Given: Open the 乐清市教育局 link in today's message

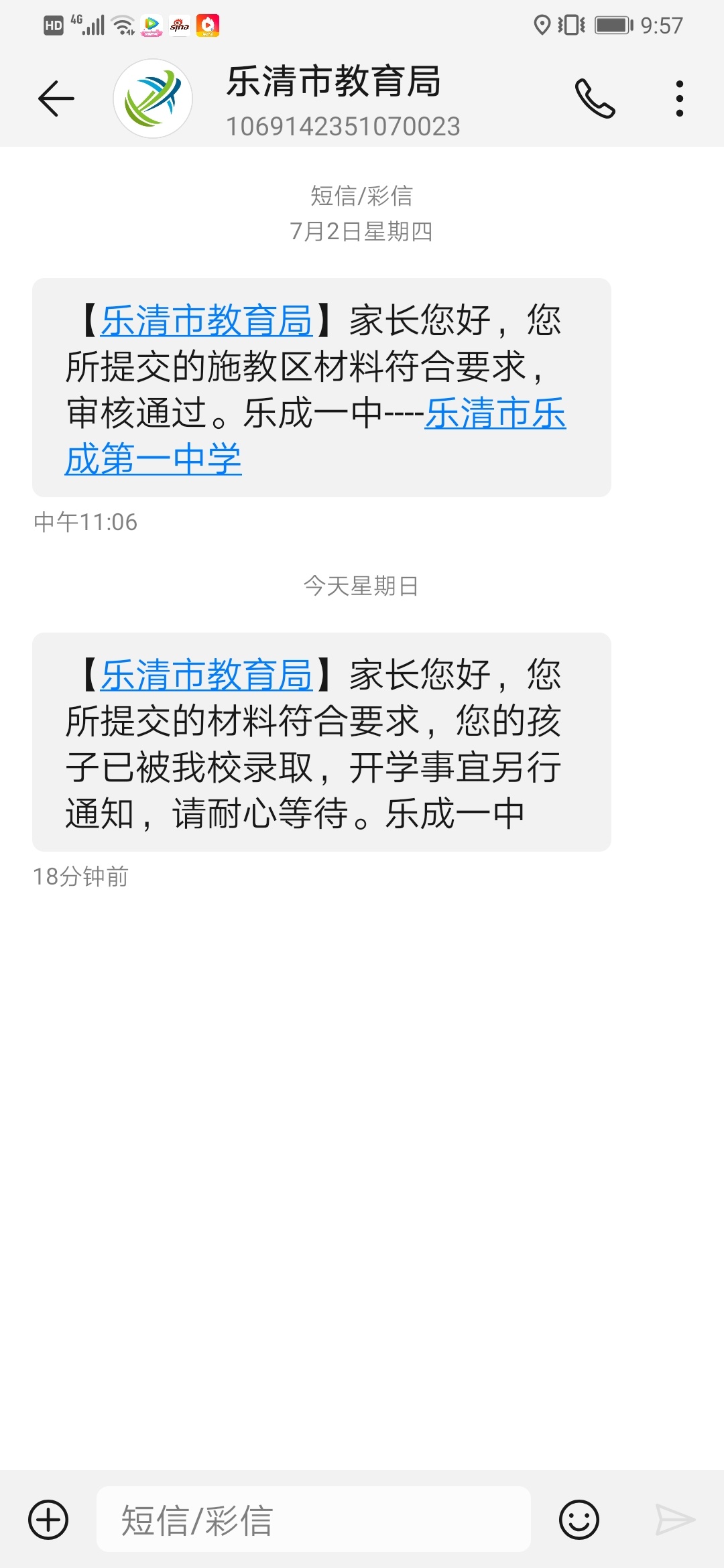Looking at the screenshot, I should 206,675.
